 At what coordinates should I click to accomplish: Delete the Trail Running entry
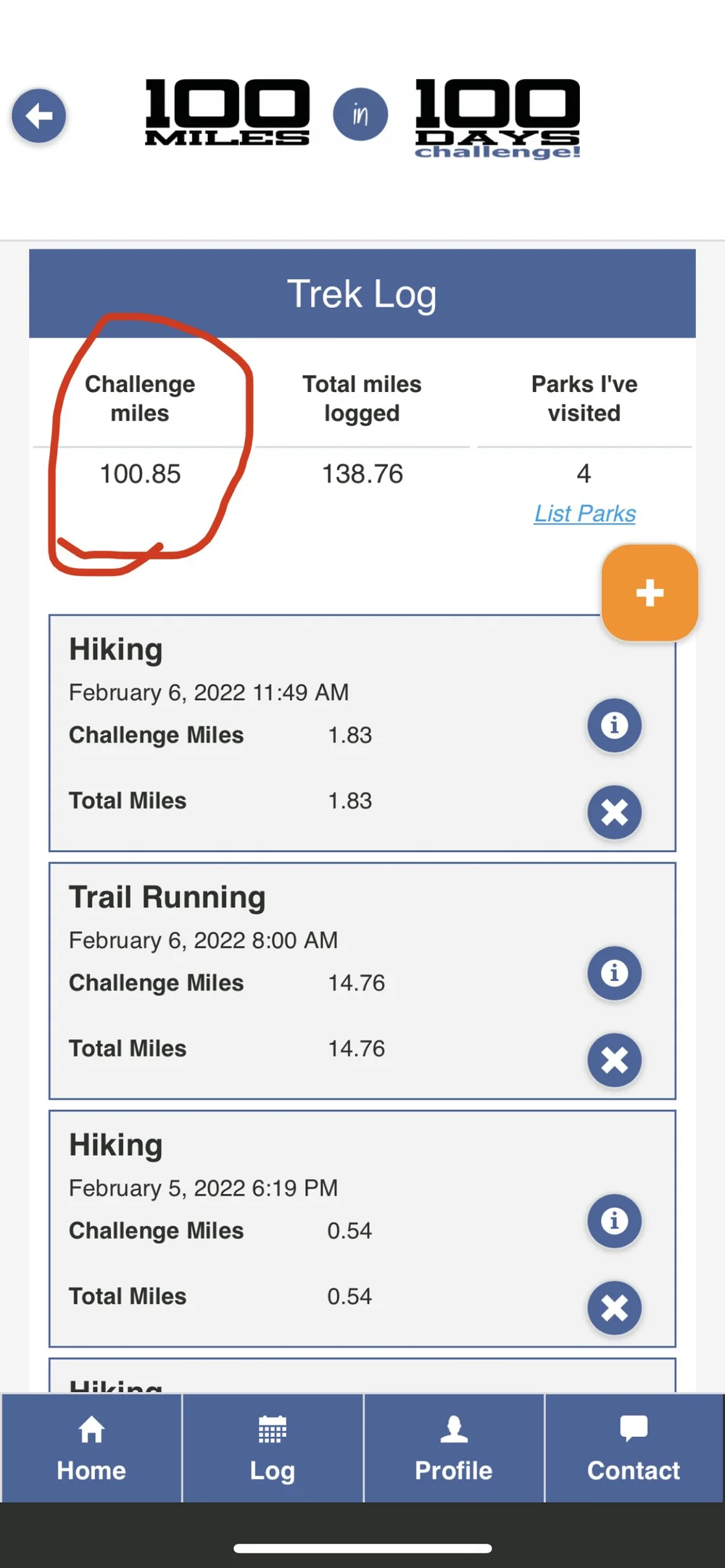pos(614,1060)
